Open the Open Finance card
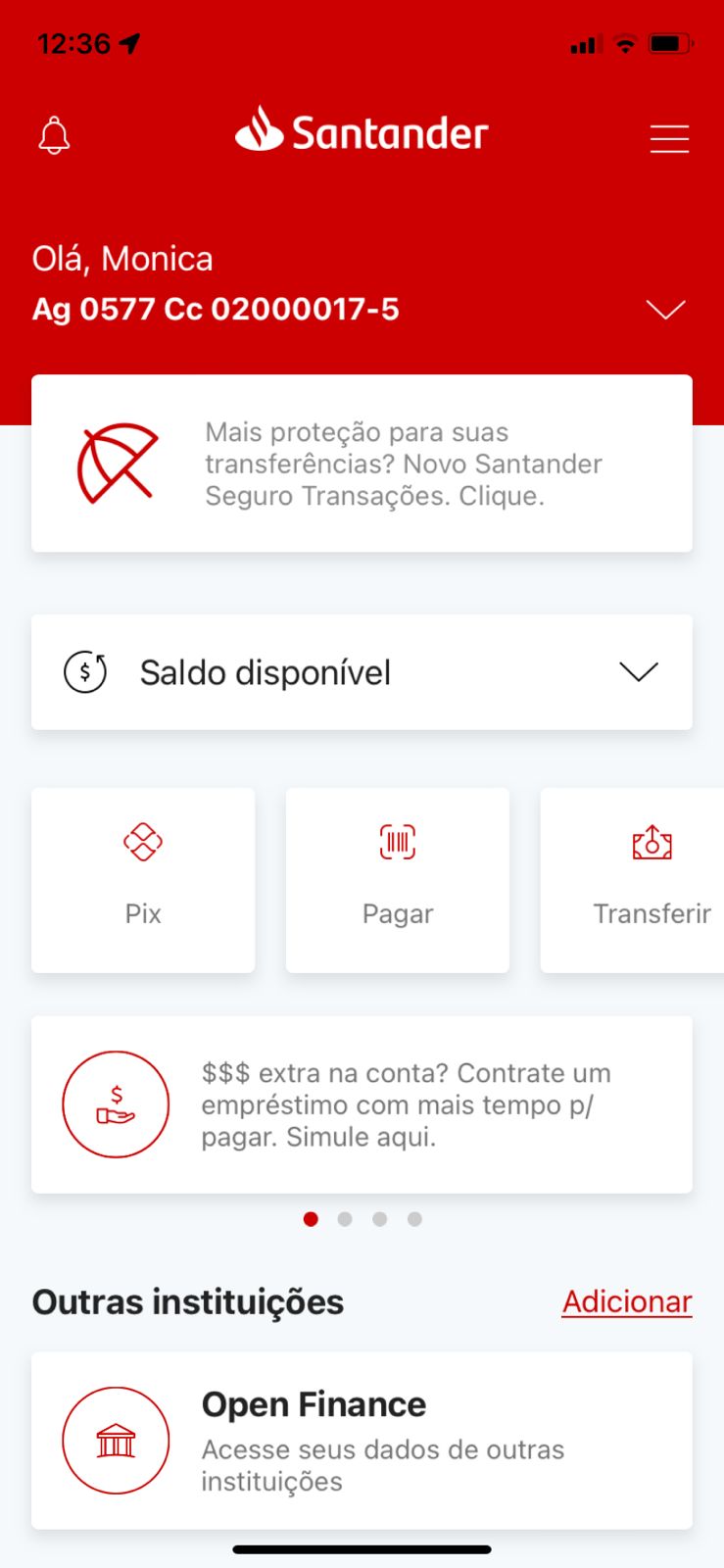This screenshot has width=724, height=1568. pos(362,1441)
